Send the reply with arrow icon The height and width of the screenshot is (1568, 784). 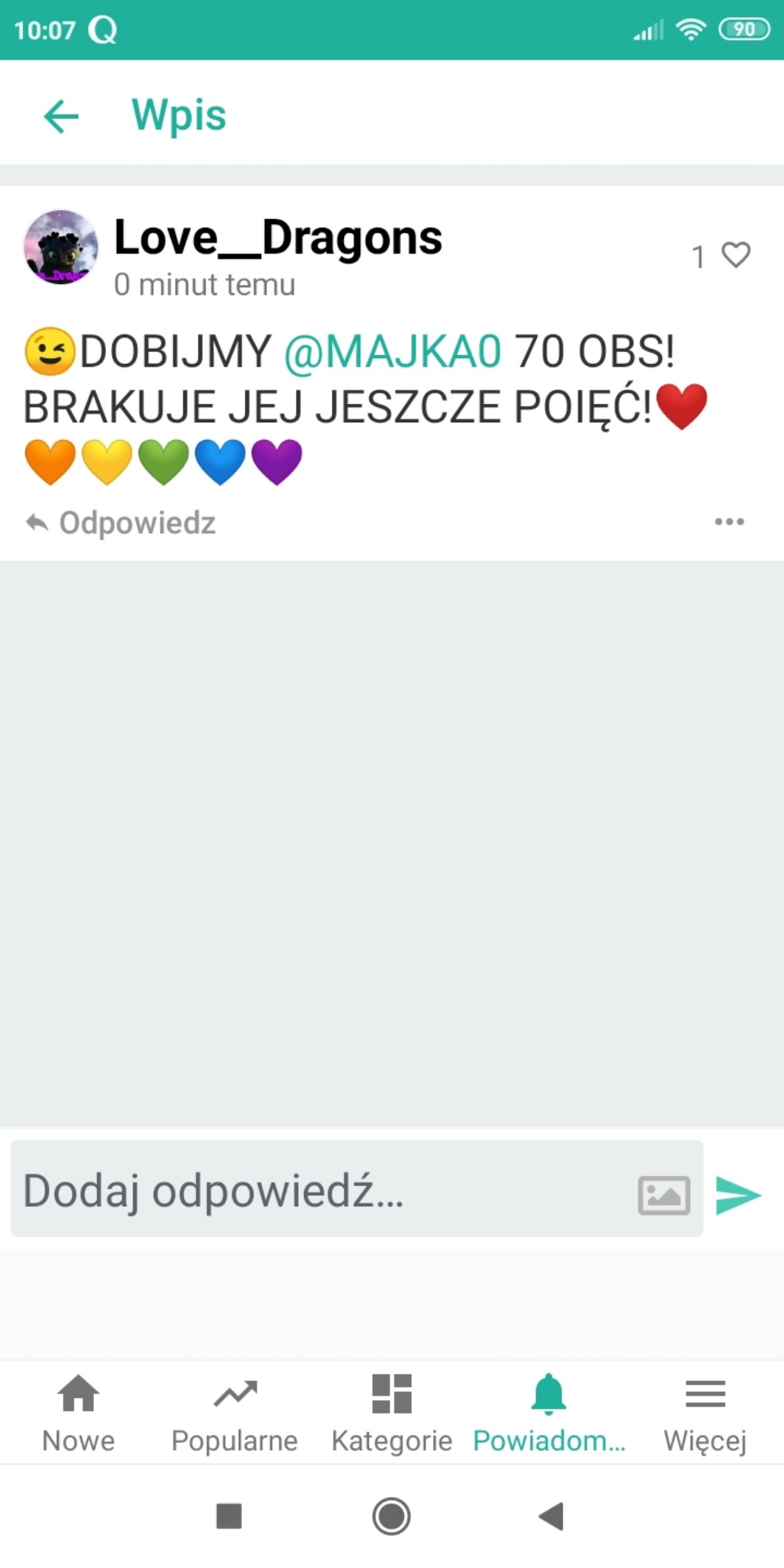[x=737, y=1194]
